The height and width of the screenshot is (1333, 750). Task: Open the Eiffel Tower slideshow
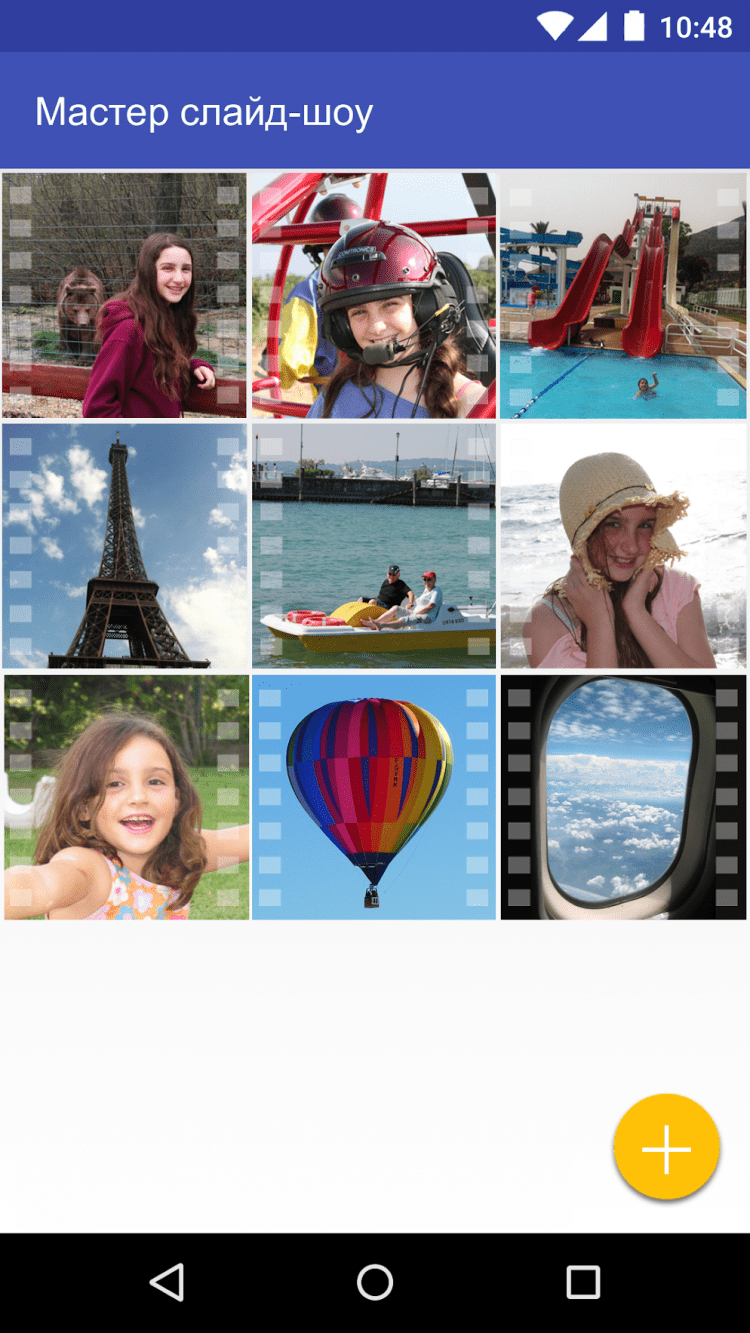tap(124, 546)
